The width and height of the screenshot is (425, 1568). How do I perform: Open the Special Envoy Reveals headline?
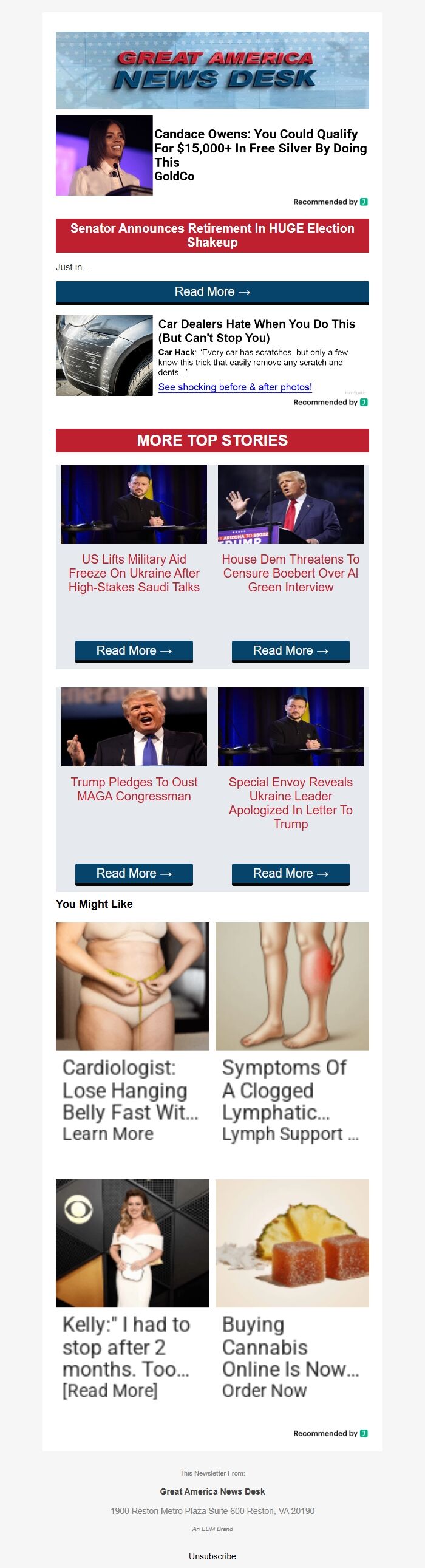290,803
